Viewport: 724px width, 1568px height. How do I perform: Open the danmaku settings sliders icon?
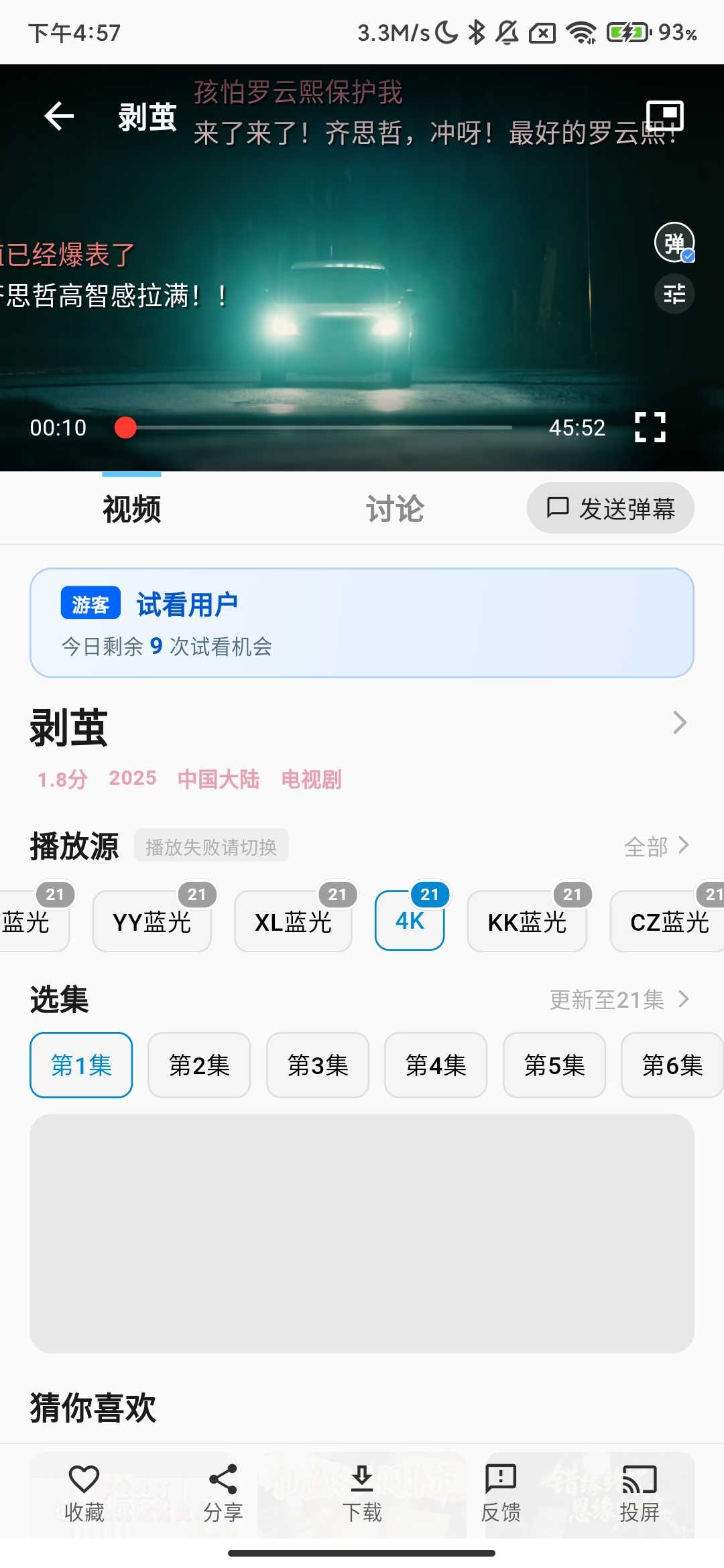coord(674,293)
